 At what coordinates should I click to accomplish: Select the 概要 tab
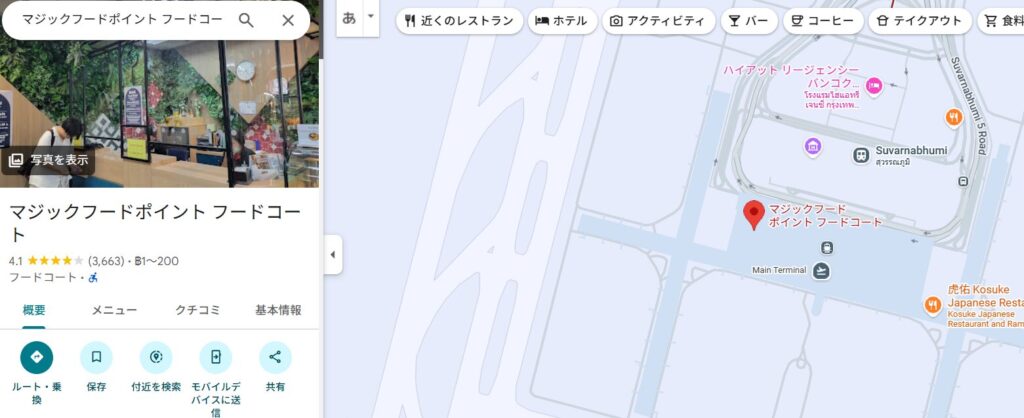(34, 310)
